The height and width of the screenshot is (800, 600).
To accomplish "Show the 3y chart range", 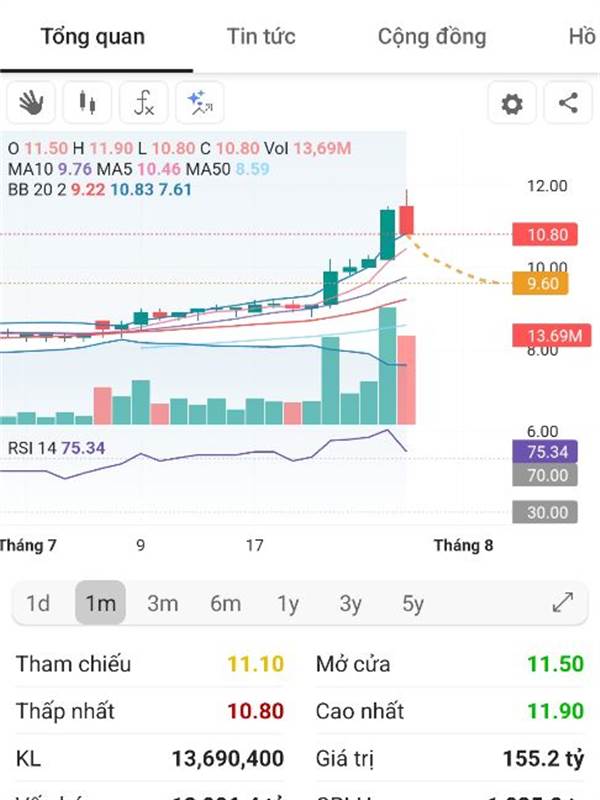I will coord(350,603).
